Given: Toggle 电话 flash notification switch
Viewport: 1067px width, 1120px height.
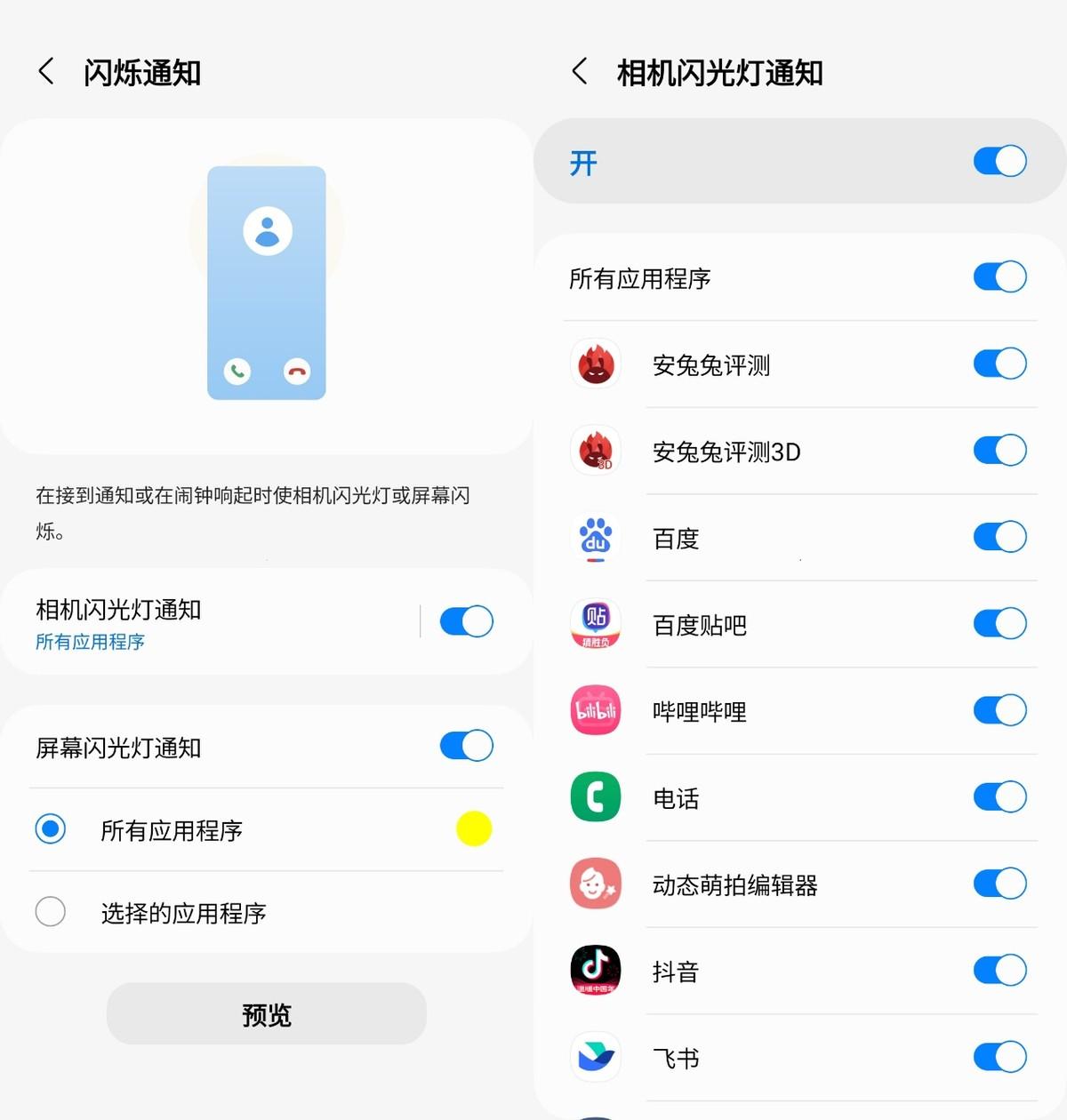Looking at the screenshot, I should point(999,796).
